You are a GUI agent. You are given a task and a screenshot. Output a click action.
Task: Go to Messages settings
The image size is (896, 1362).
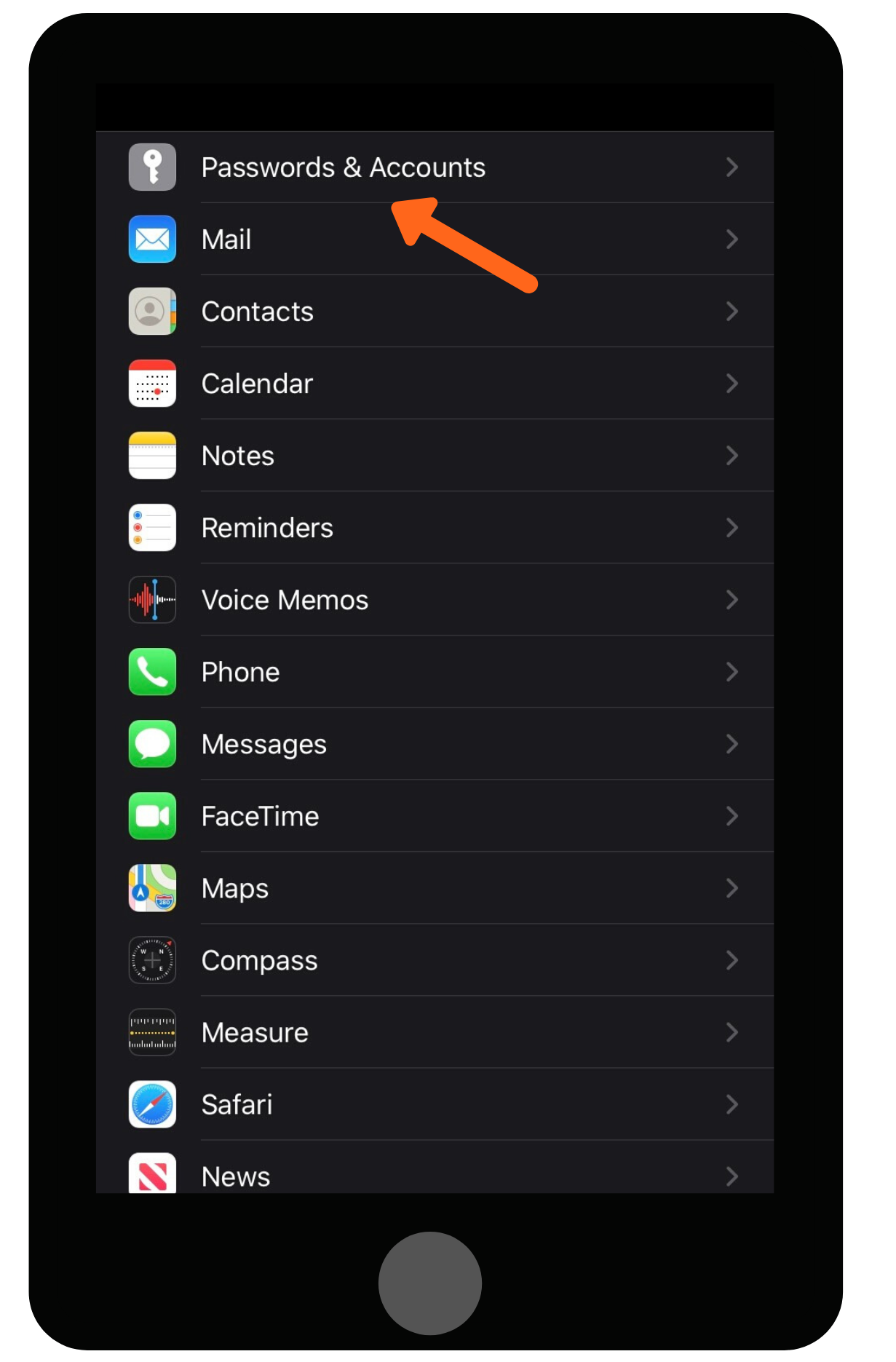click(x=263, y=744)
